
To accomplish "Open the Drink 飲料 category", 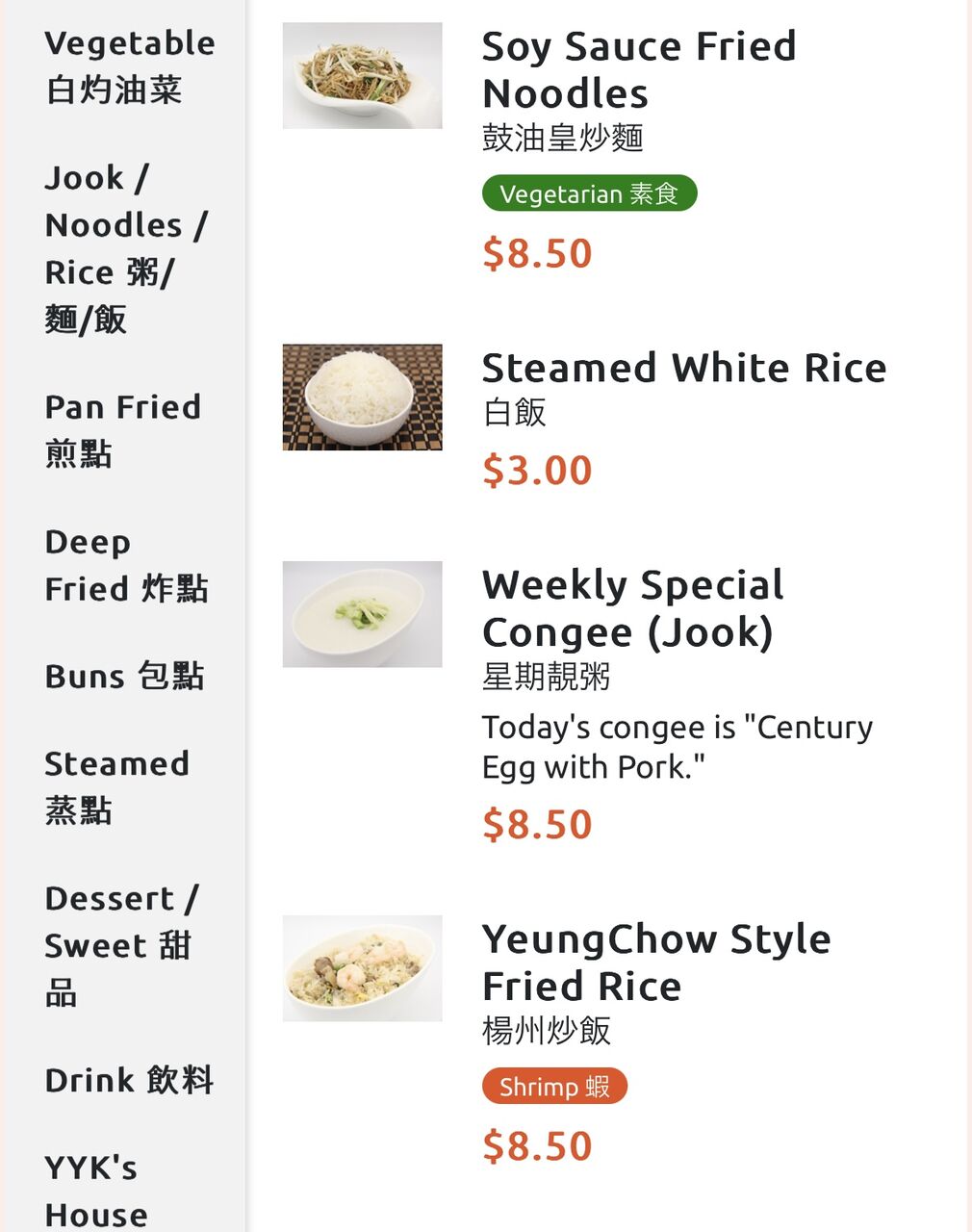I will [128, 1080].
